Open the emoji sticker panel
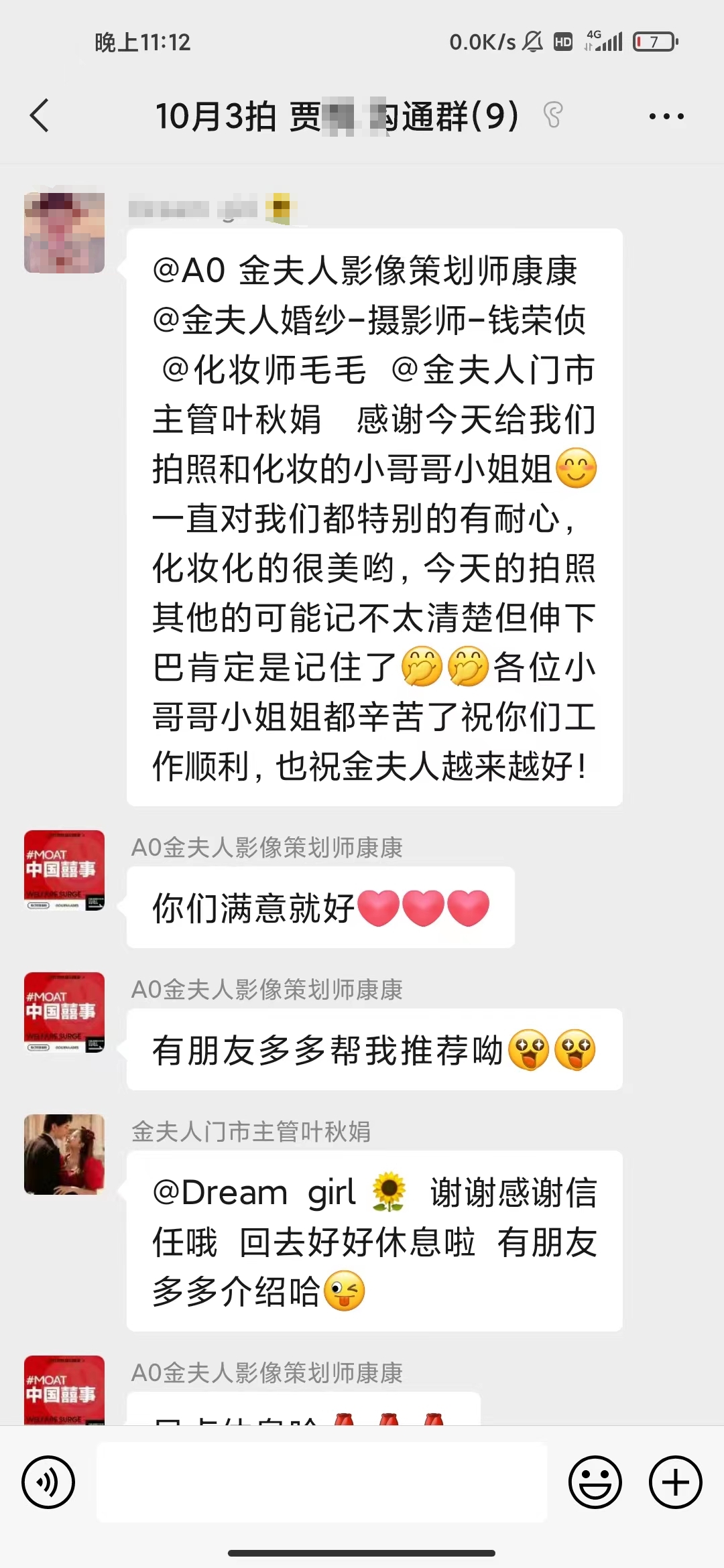The height and width of the screenshot is (1568, 724). click(595, 1482)
